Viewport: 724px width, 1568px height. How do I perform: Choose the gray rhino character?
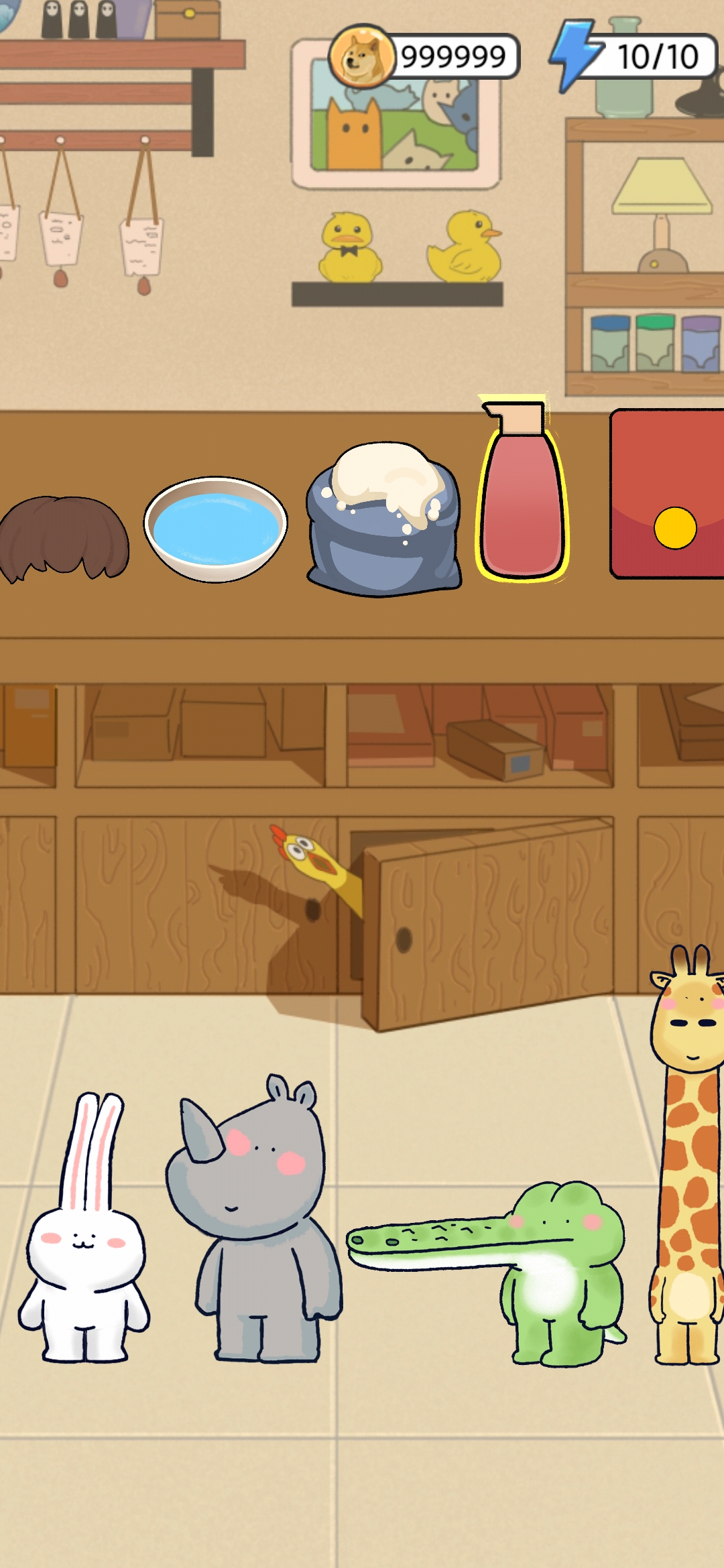point(255,1220)
